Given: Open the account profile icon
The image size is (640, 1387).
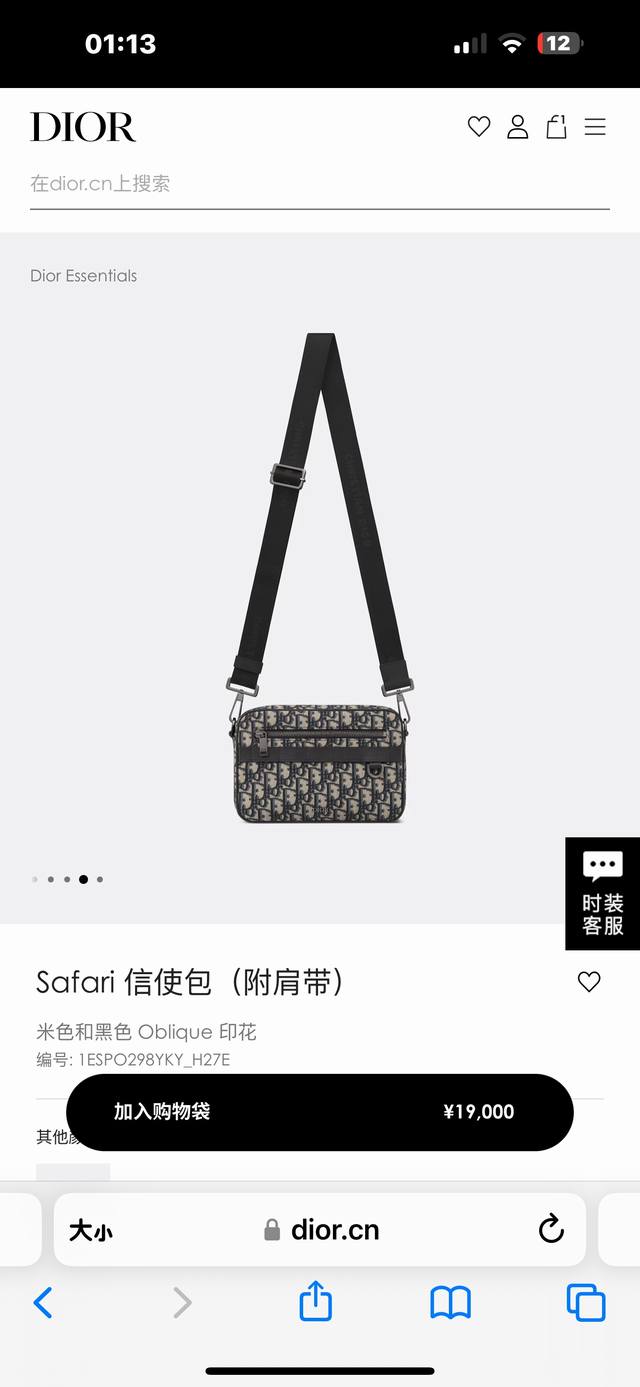Looking at the screenshot, I should [x=517, y=126].
